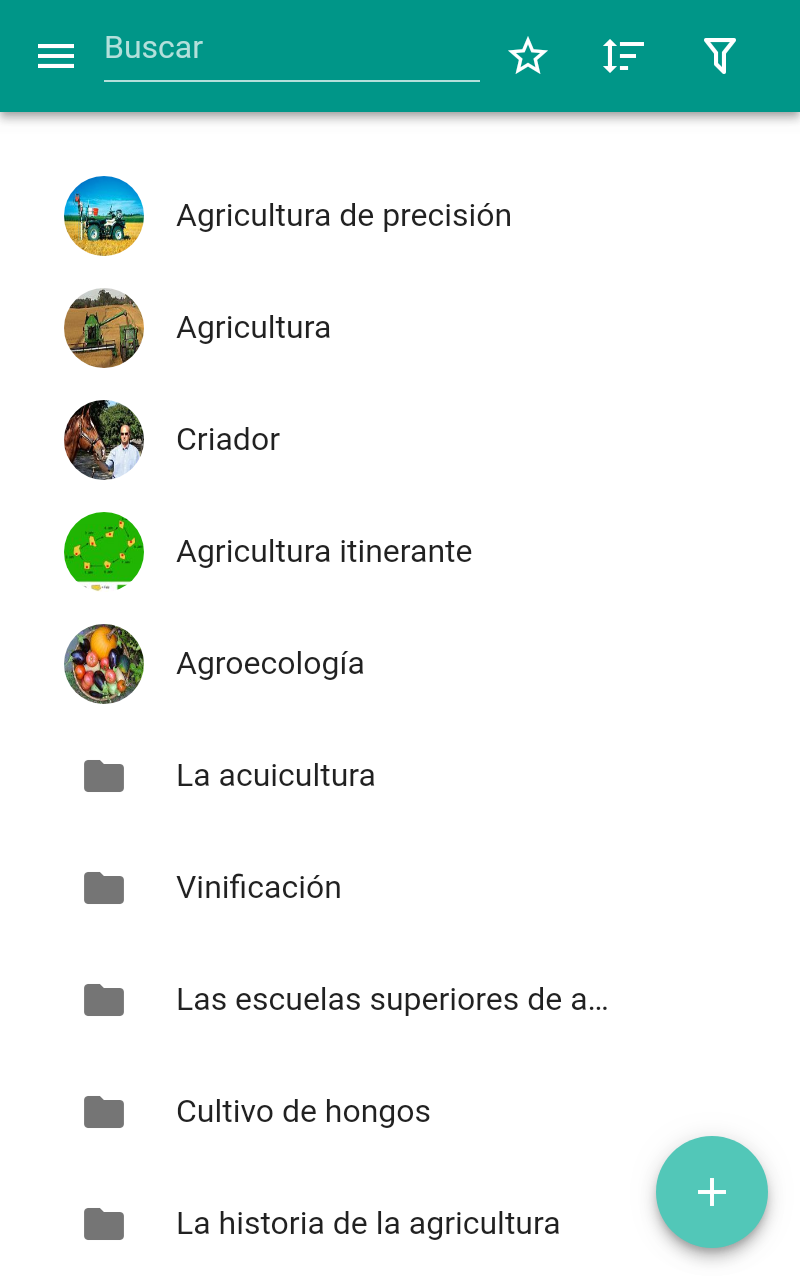Open the filter funnel icon
Image resolution: width=800 pixels, height=1280 pixels.
coord(720,56)
